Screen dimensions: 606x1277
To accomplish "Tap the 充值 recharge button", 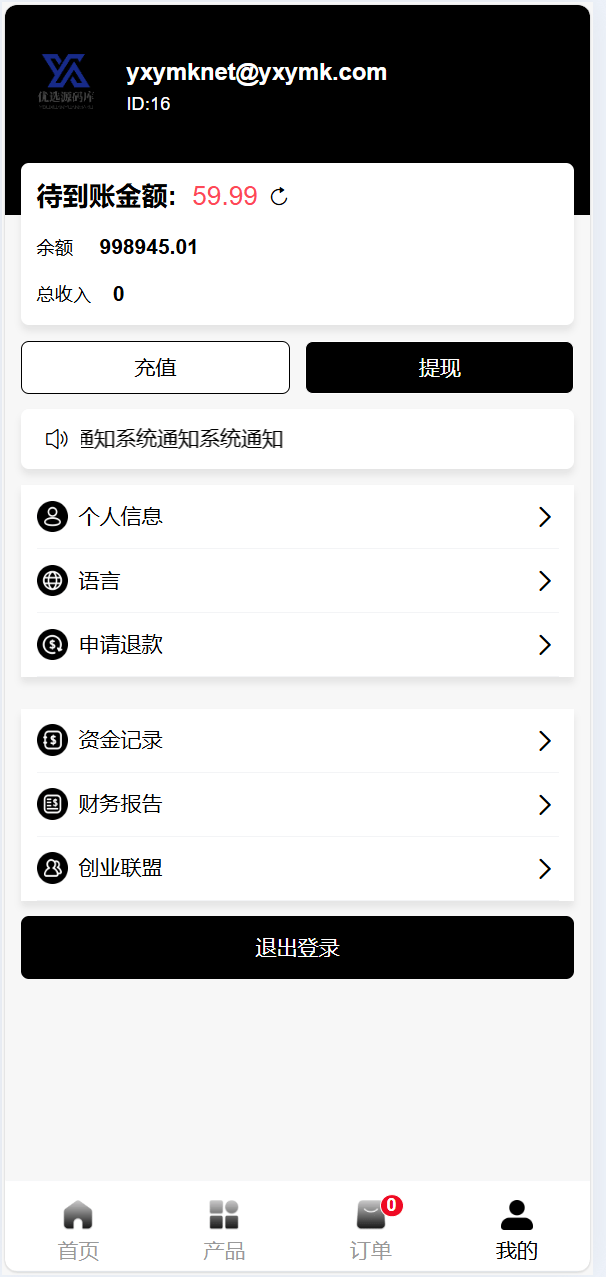I will 155,367.
